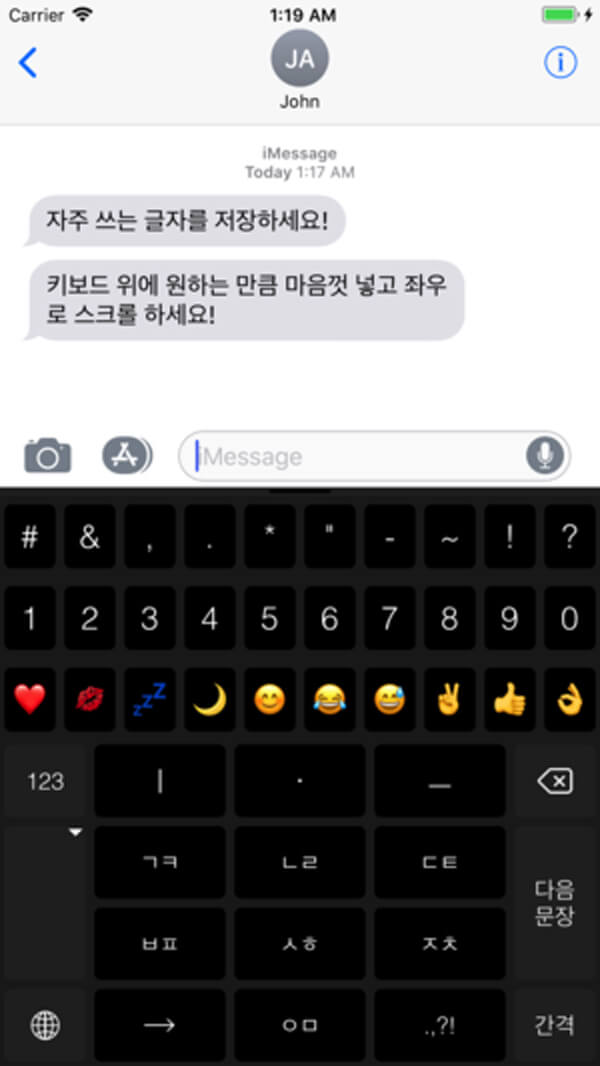This screenshot has width=600, height=1066.
Task: Insert the red heart emoji
Action: 30,700
